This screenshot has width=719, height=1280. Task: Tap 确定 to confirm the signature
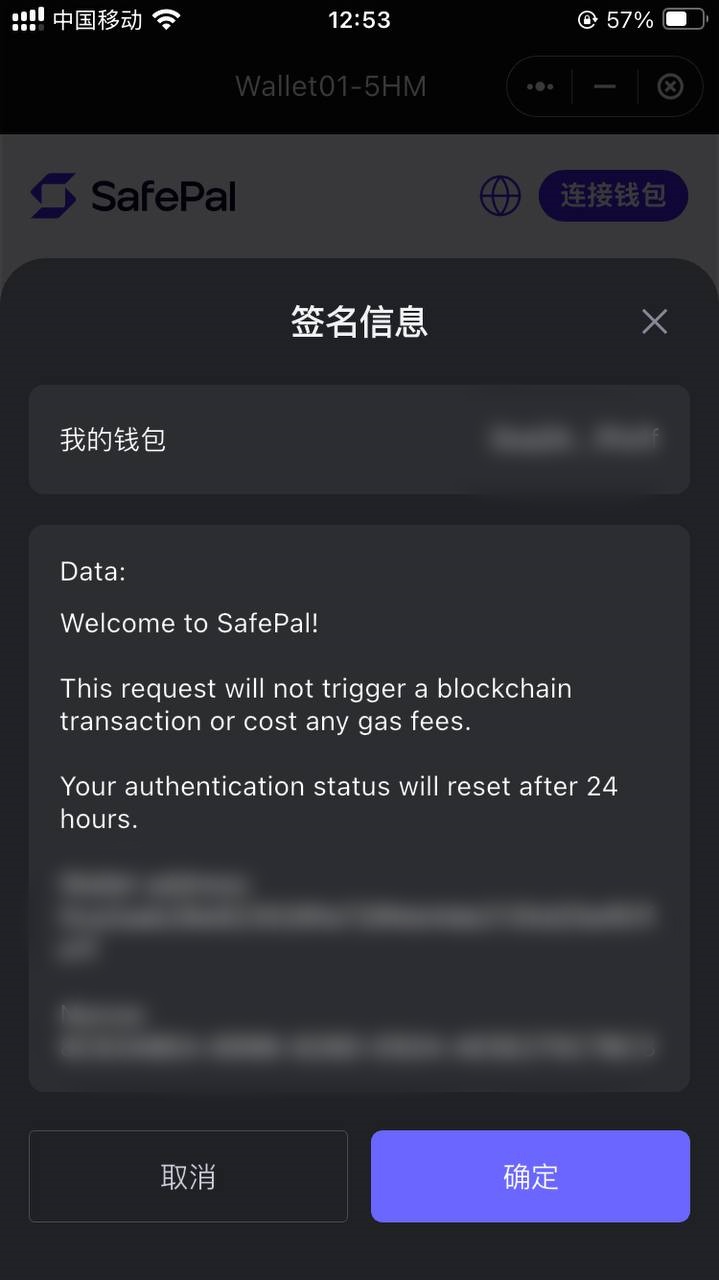pos(530,1176)
